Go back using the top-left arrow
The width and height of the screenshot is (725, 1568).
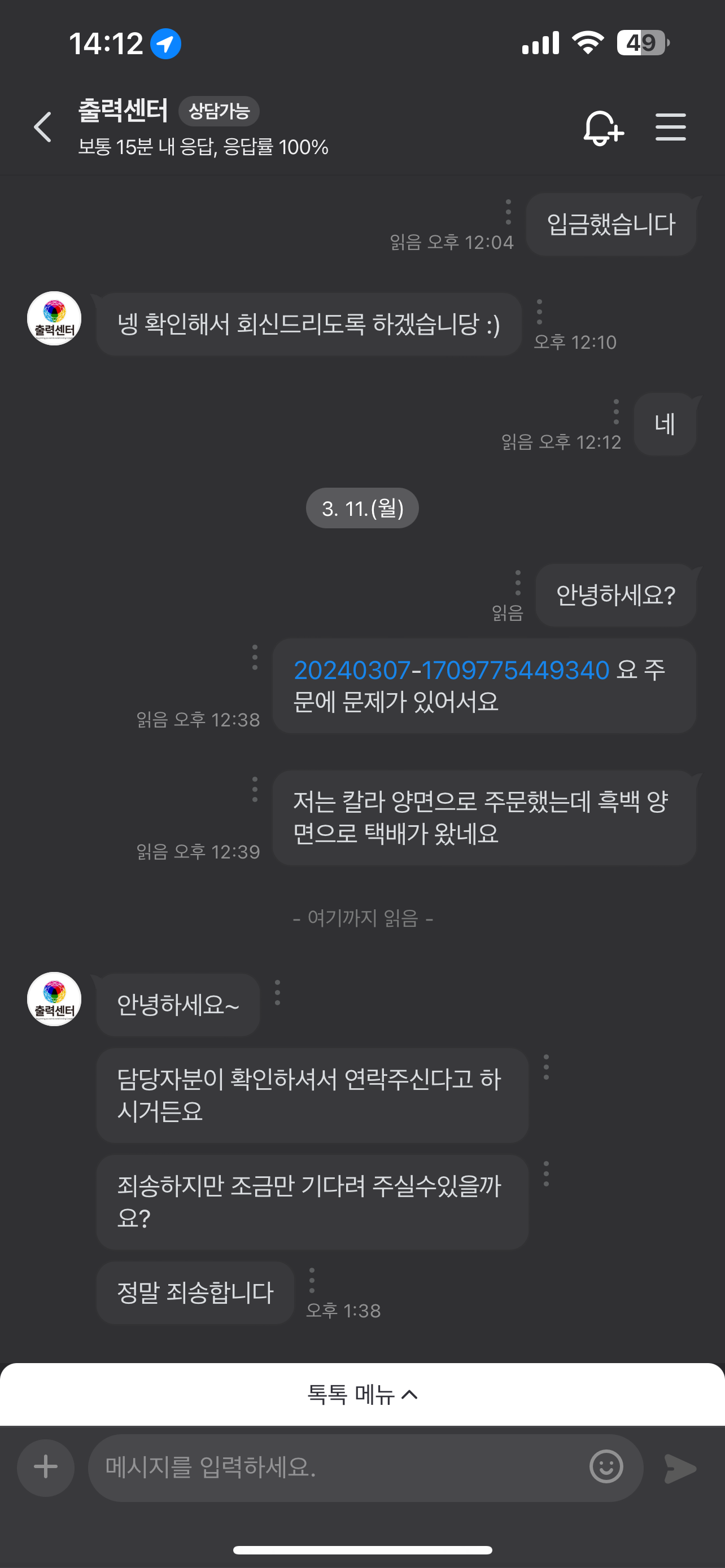tap(42, 127)
